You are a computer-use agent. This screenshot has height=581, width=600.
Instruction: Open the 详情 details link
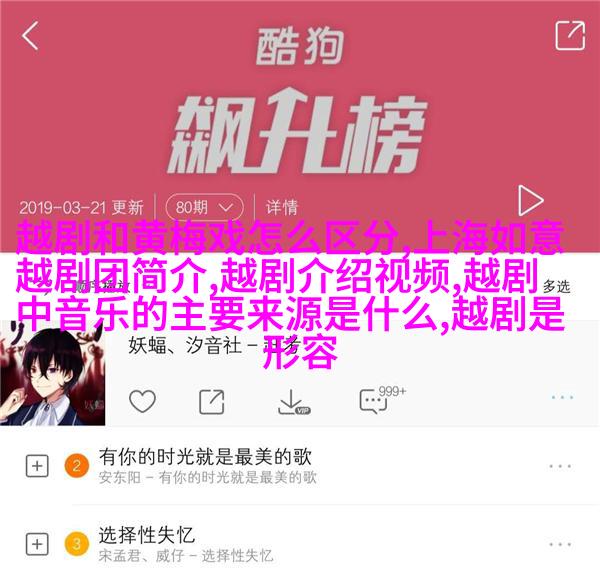tap(281, 208)
